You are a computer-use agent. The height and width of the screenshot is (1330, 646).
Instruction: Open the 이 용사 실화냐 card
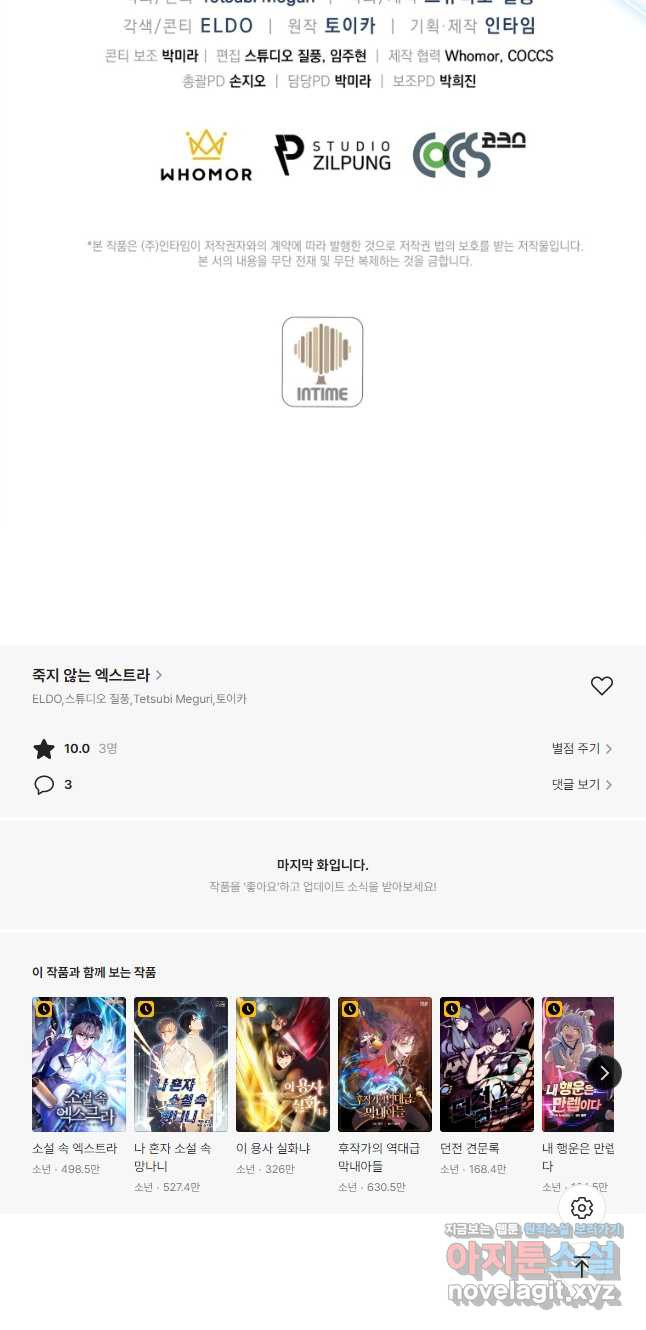pyautogui.click(x=283, y=1064)
